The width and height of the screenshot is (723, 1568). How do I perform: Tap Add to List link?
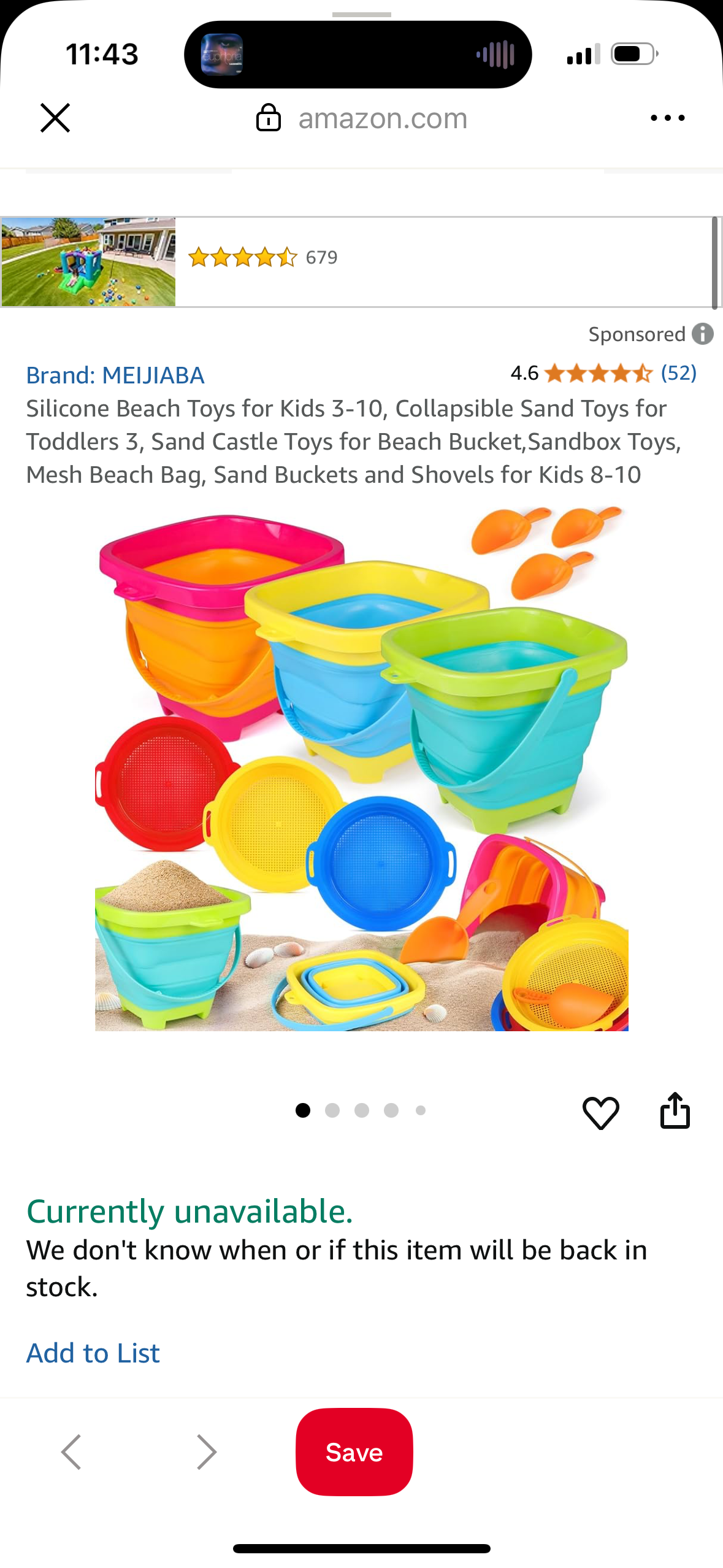coord(93,1353)
